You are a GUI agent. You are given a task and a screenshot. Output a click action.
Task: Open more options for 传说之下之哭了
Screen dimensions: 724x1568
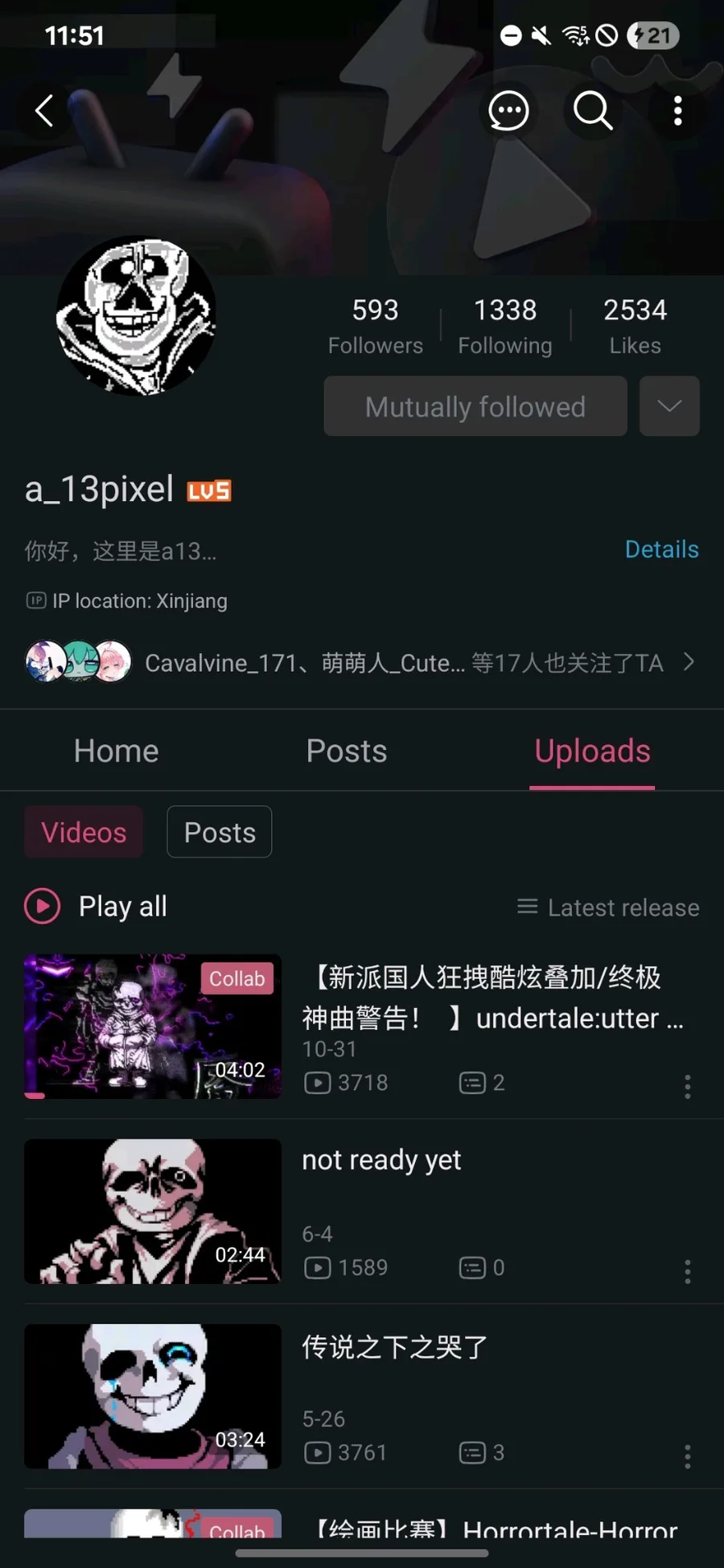pyautogui.click(x=687, y=1456)
